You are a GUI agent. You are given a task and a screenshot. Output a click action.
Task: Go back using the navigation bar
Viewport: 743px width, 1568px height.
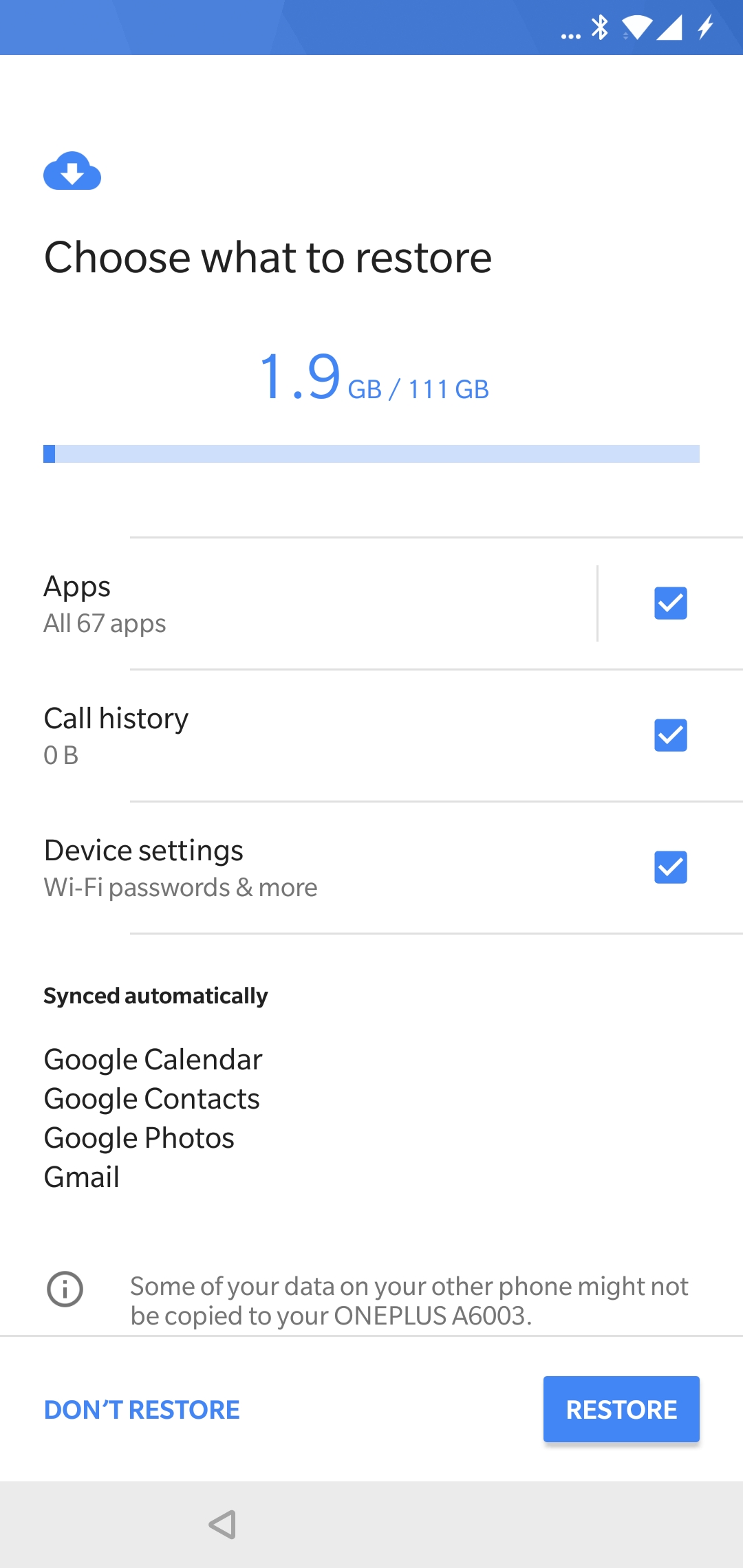click(x=223, y=1525)
